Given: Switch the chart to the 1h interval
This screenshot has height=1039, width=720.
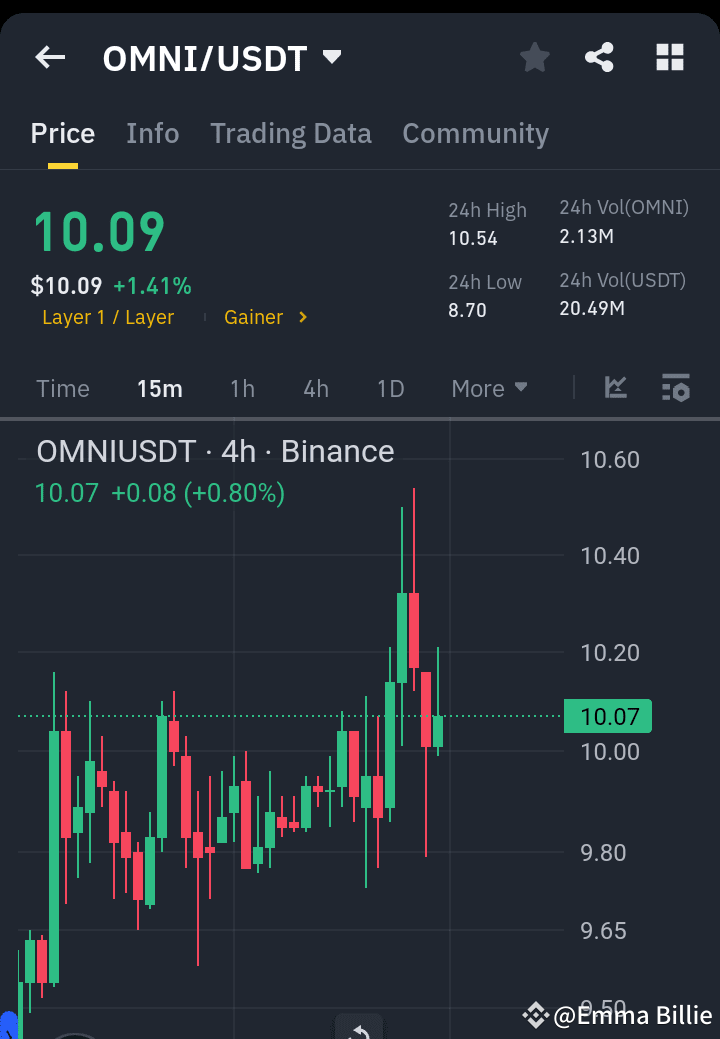Looking at the screenshot, I should (242, 388).
